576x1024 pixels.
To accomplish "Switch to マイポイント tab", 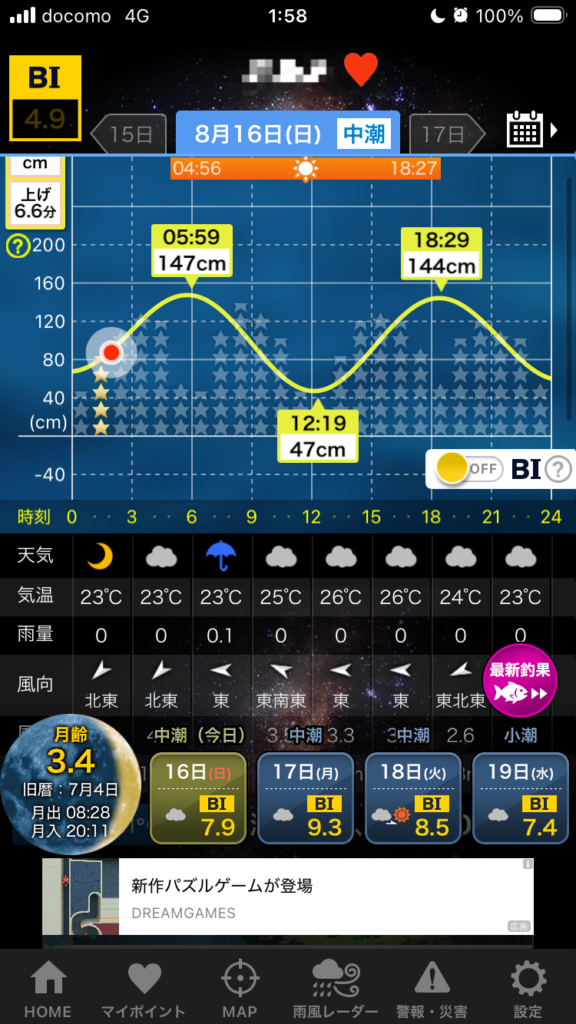I will [144, 987].
